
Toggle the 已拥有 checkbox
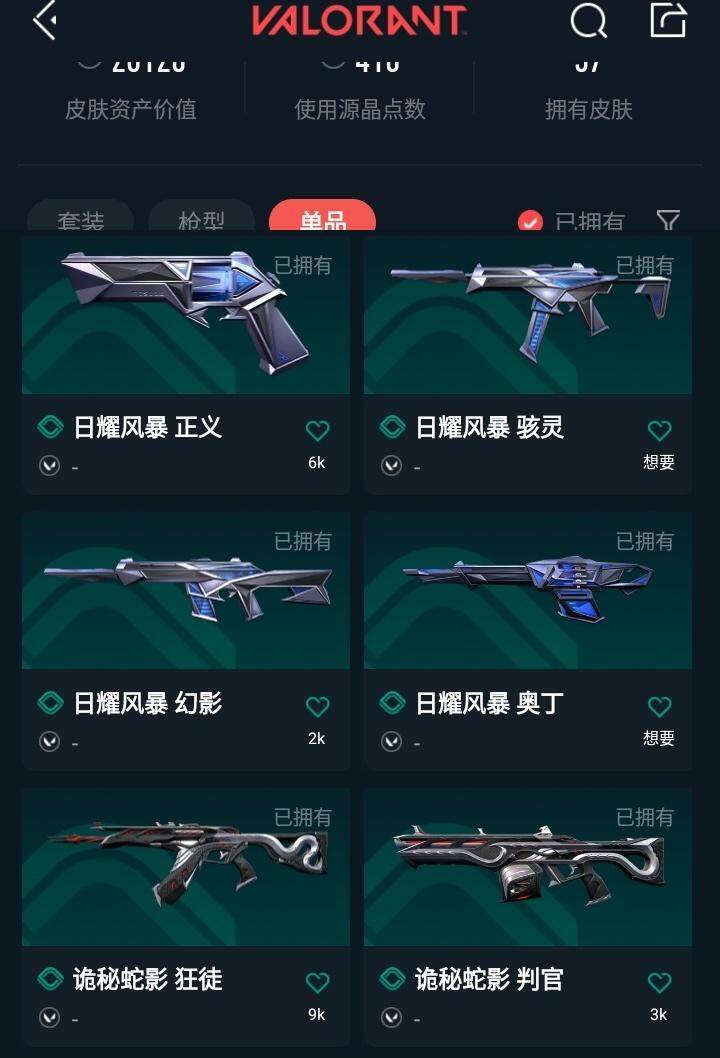click(x=530, y=222)
